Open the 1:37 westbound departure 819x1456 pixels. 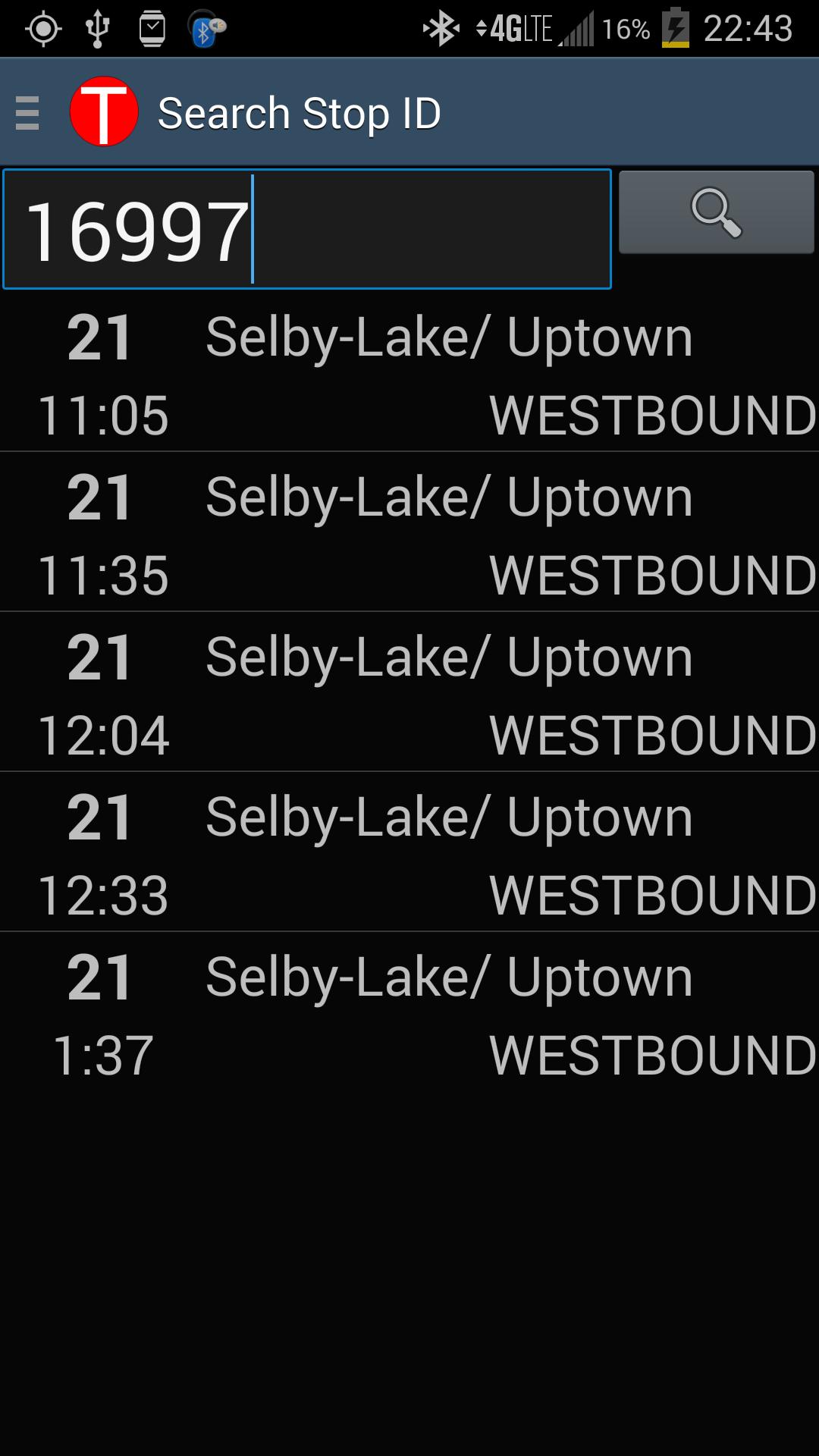(409, 1015)
